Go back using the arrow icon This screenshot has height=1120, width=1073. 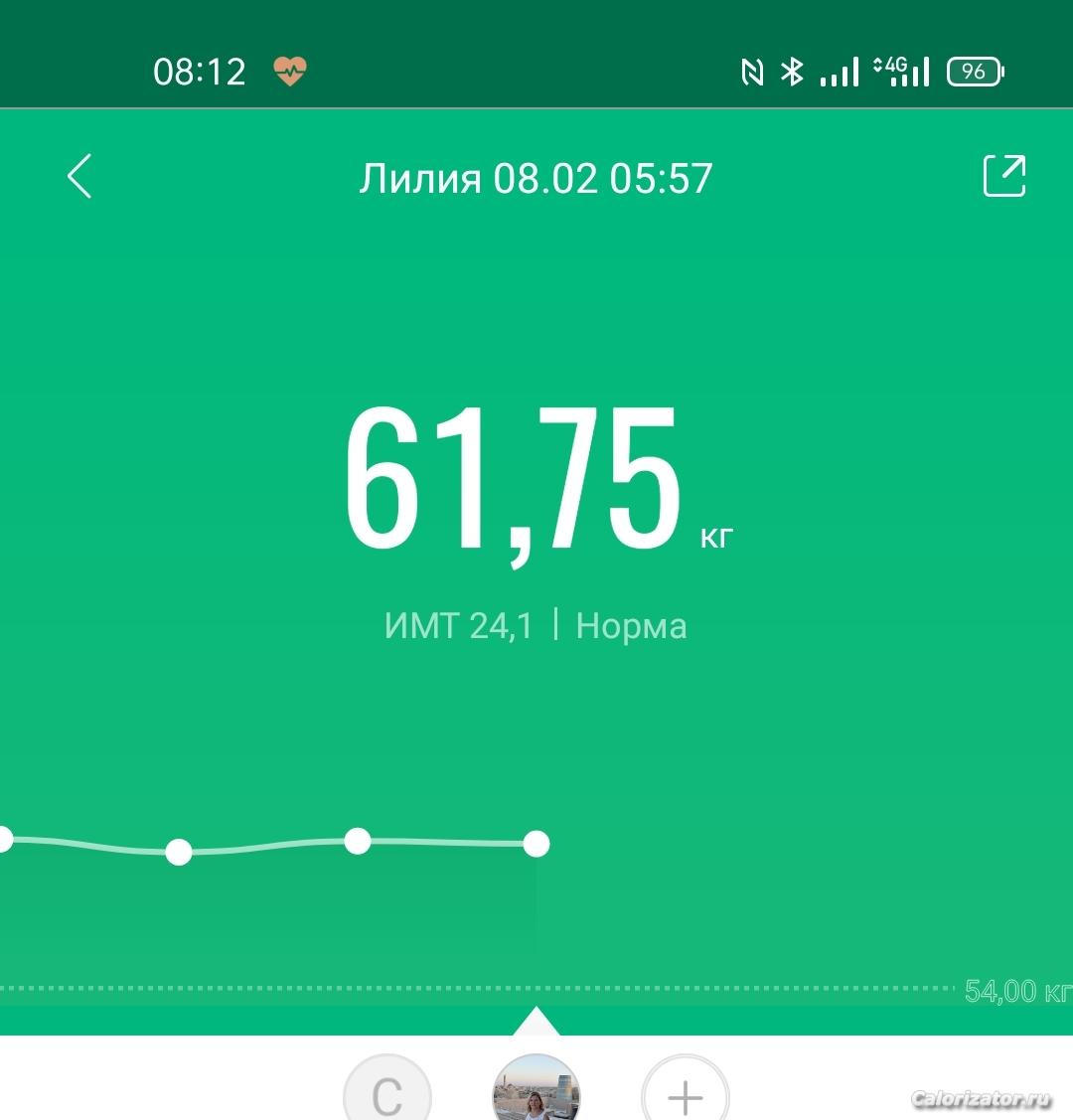pyautogui.click(x=79, y=177)
